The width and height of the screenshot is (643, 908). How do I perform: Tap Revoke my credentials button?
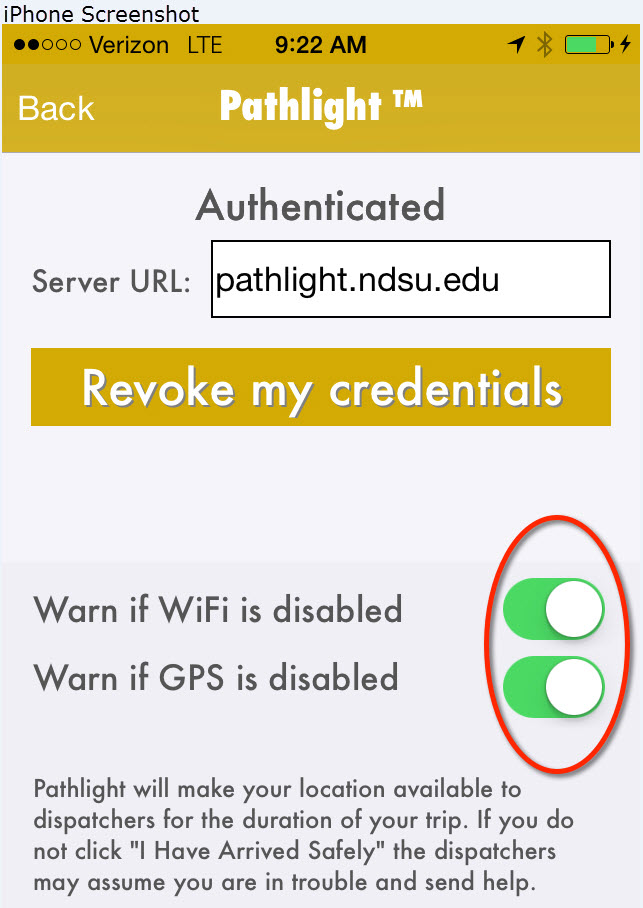coord(321,387)
